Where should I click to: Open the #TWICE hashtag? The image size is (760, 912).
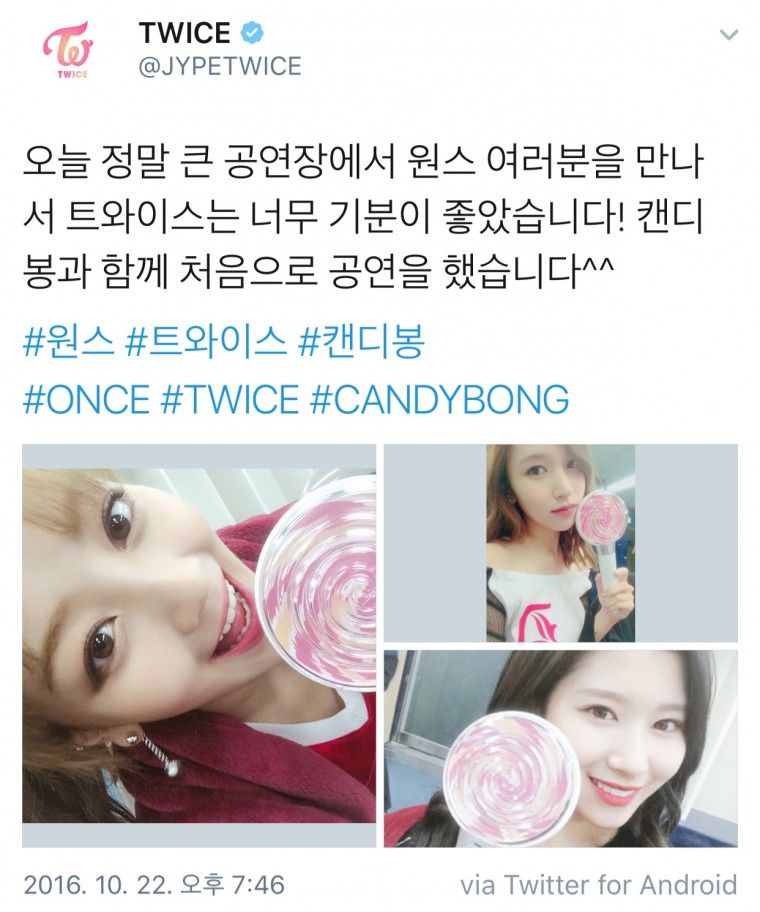point(229,400)
